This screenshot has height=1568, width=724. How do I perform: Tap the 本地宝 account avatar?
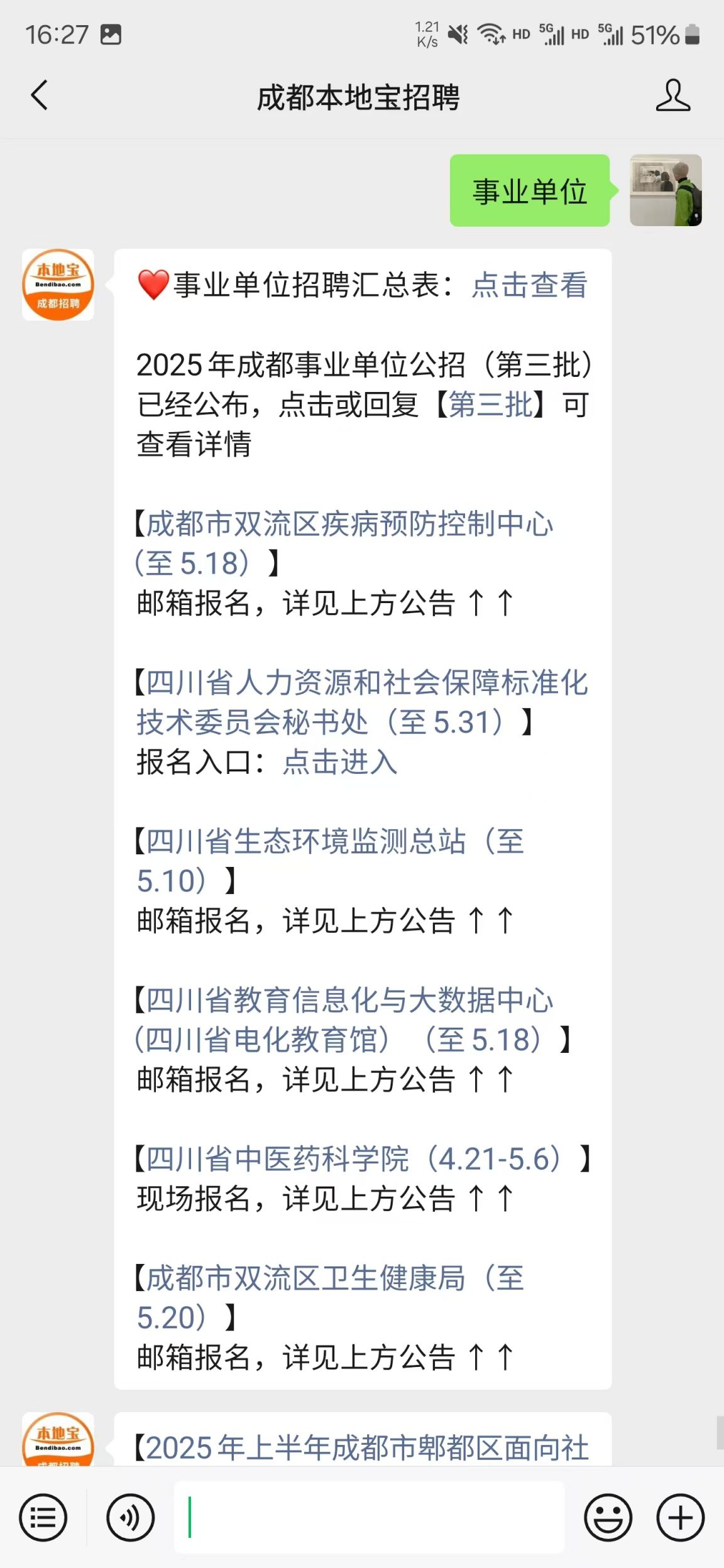58,285
